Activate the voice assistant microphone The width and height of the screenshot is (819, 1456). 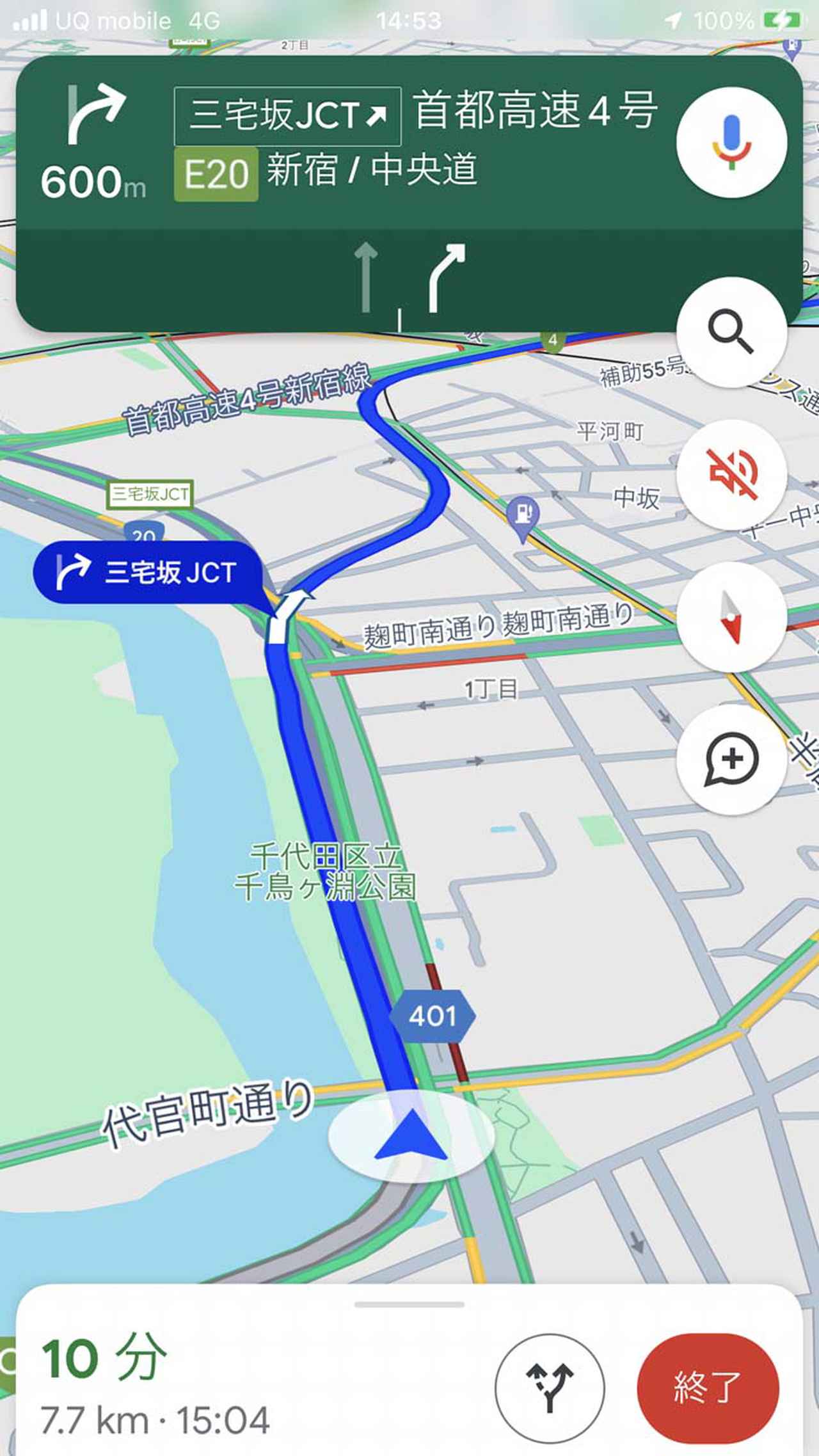point(731,141)
